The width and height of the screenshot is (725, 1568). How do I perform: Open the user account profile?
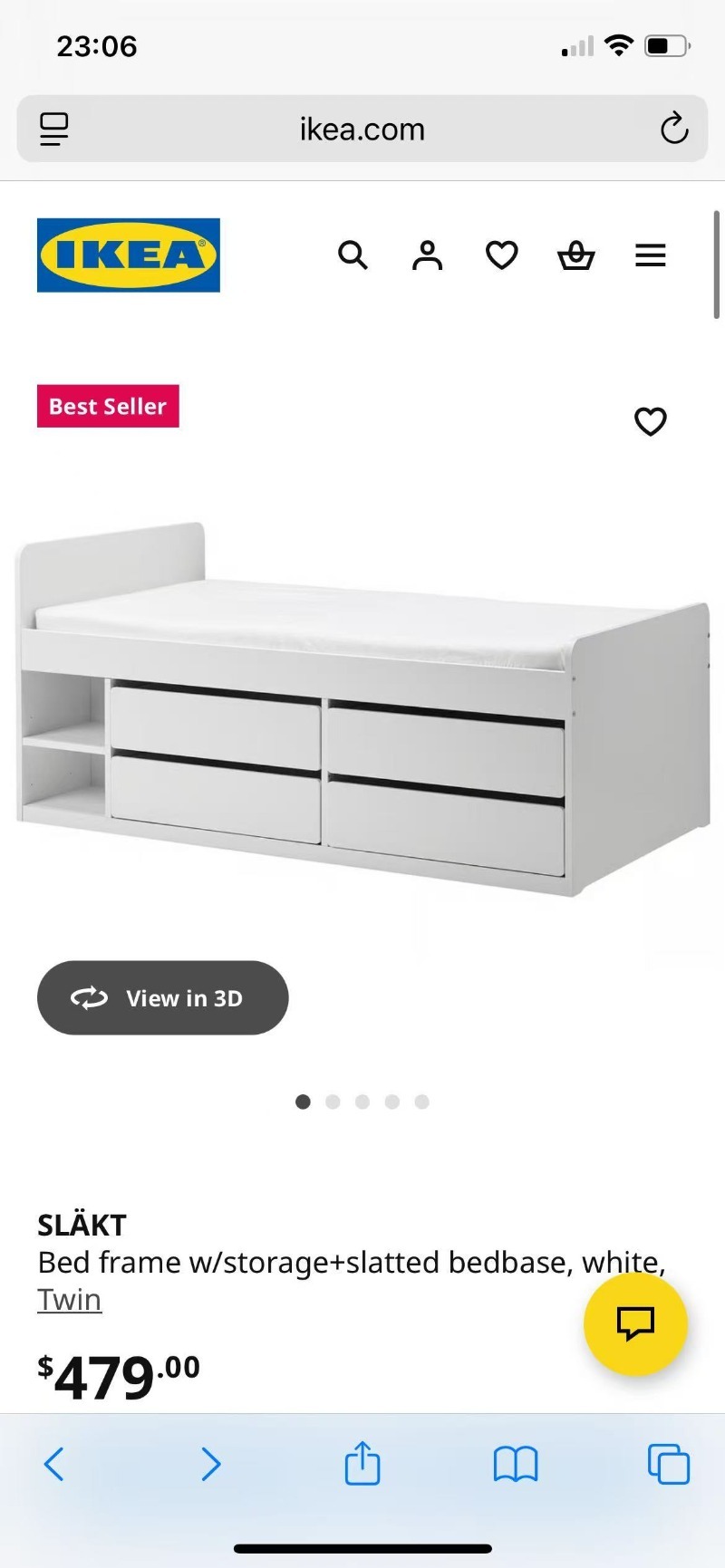point(427,255)
